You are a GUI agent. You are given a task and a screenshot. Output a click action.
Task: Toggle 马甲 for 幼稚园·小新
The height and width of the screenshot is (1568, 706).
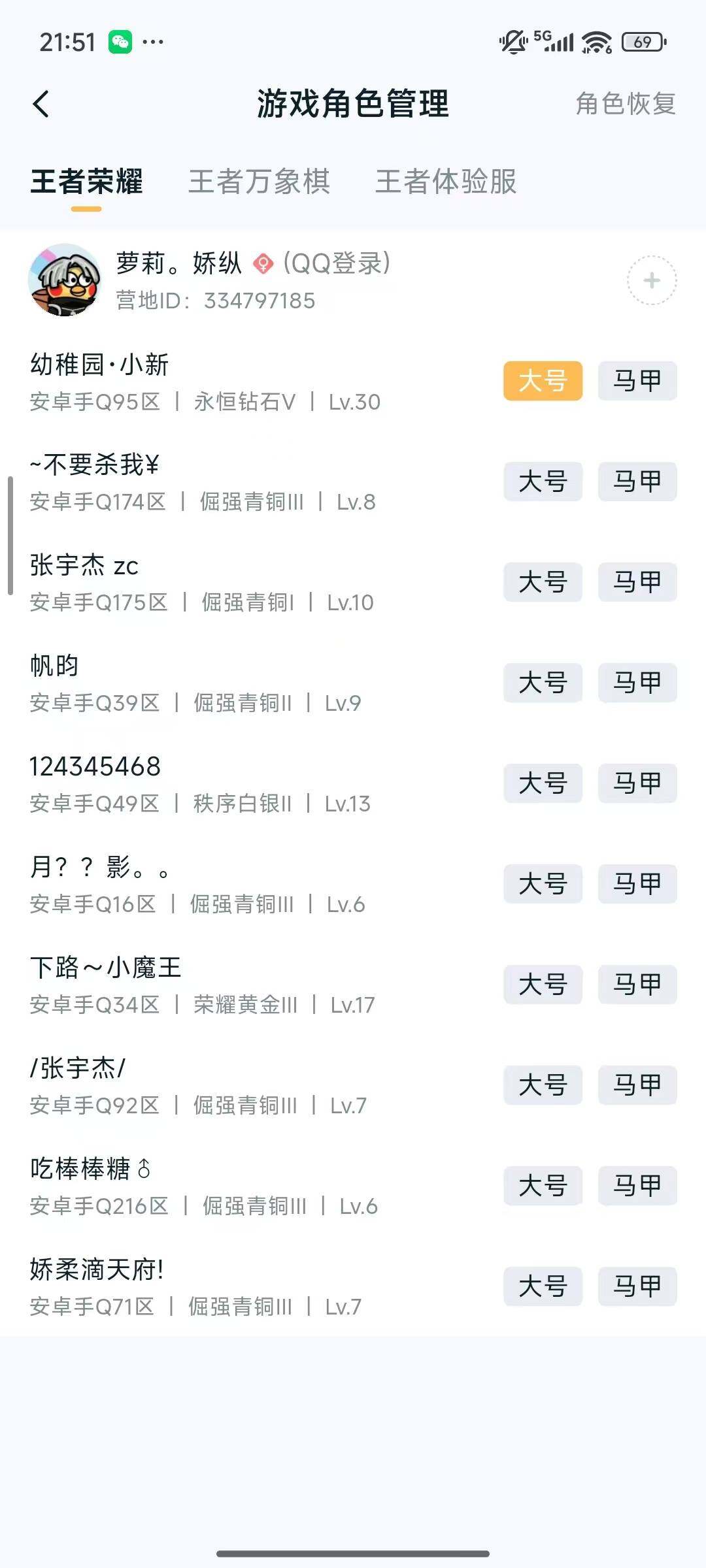(x=637, y=382)
